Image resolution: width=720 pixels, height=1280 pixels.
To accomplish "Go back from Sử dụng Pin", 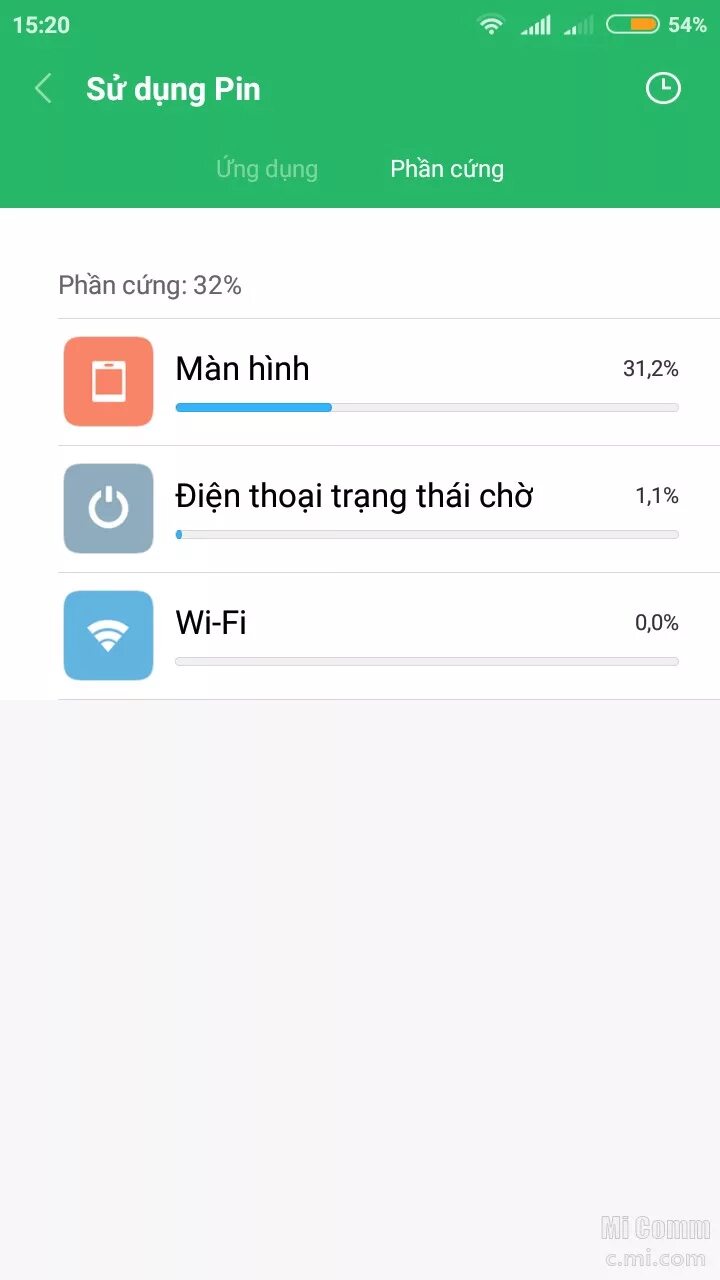I will pyautogui.click(x=43, y=89).
